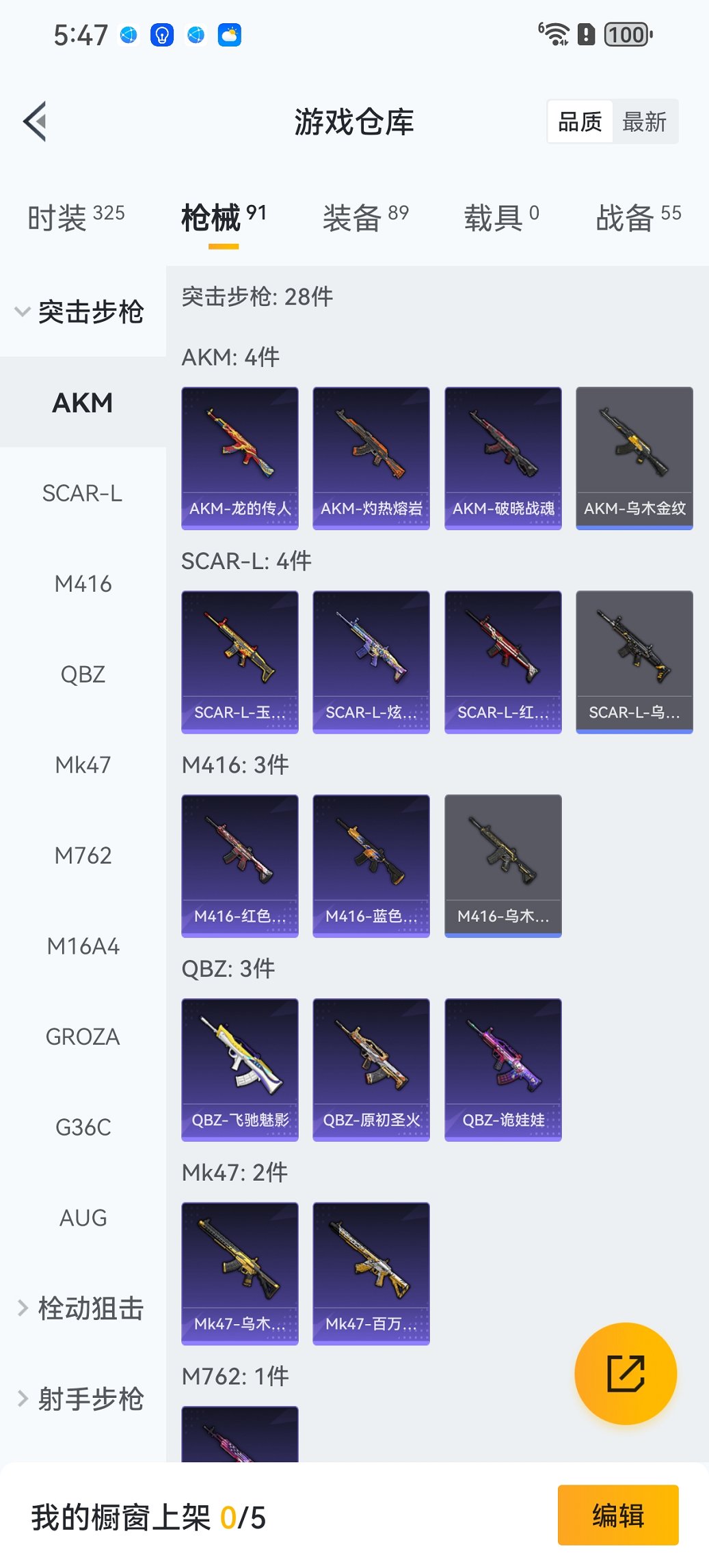709x1568 pixels.
Task: Select SCAR-L in the sidebar
Action: click(82, 493)
